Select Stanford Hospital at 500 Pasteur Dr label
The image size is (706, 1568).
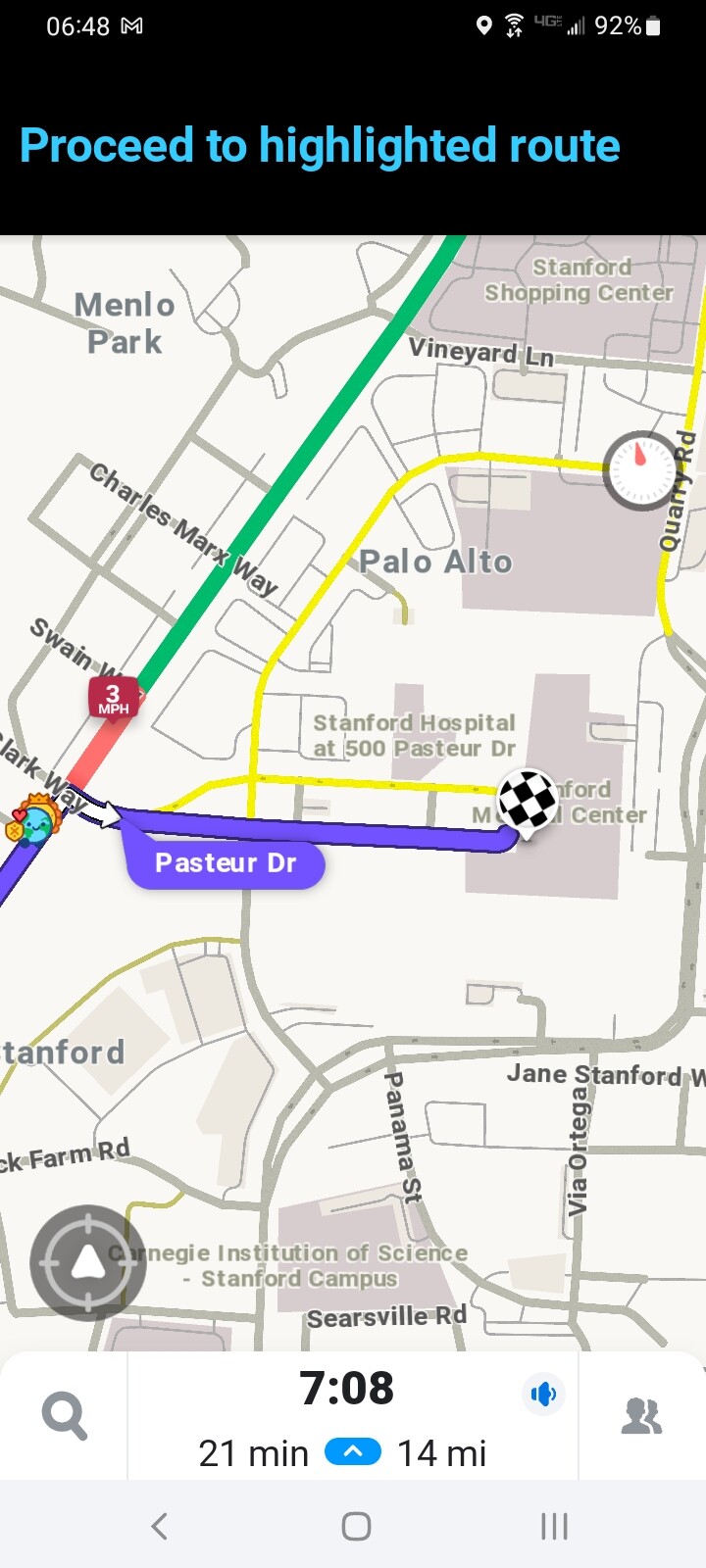click(414, 735)
